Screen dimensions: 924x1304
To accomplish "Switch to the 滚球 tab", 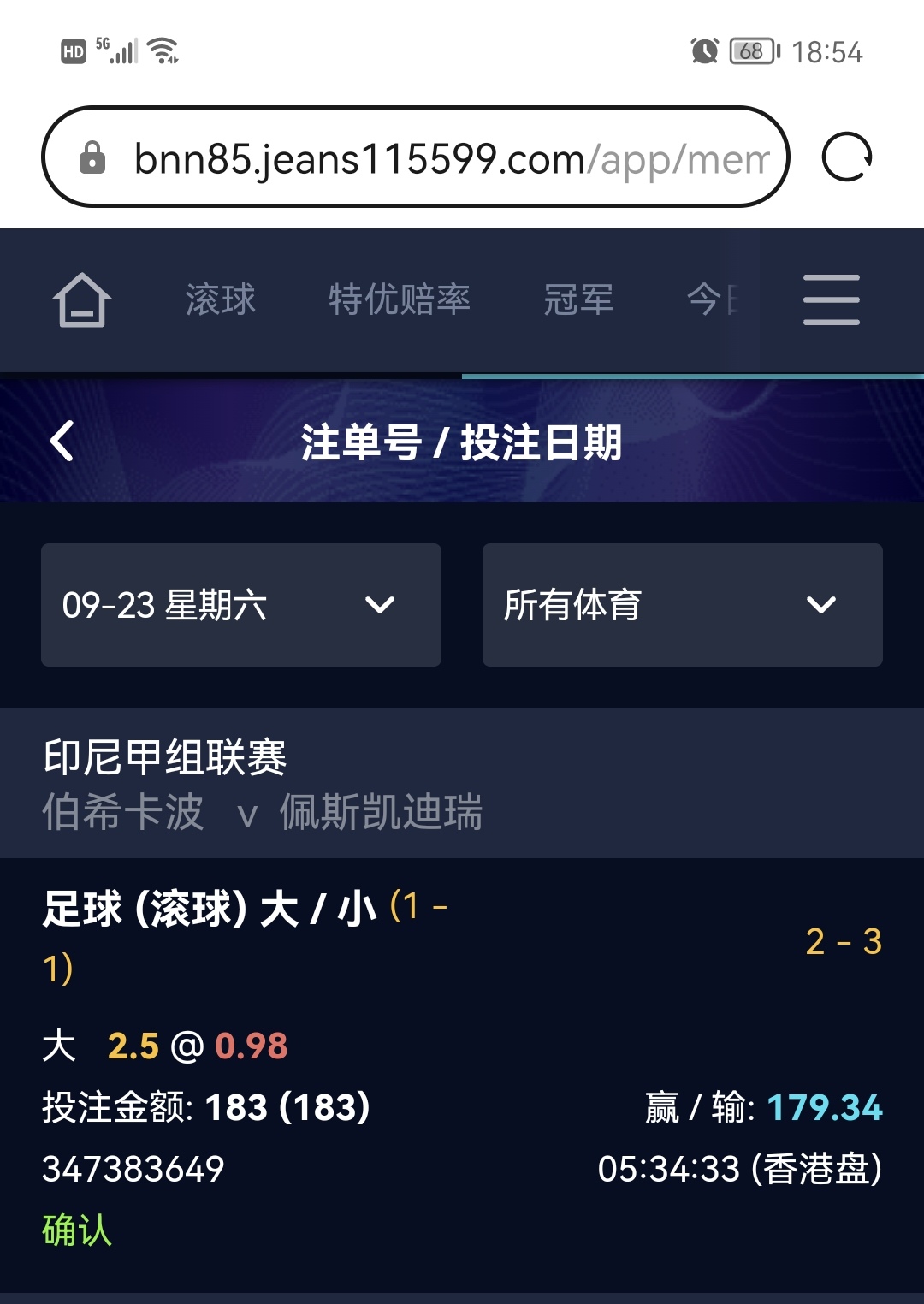I will click(221, 299).
